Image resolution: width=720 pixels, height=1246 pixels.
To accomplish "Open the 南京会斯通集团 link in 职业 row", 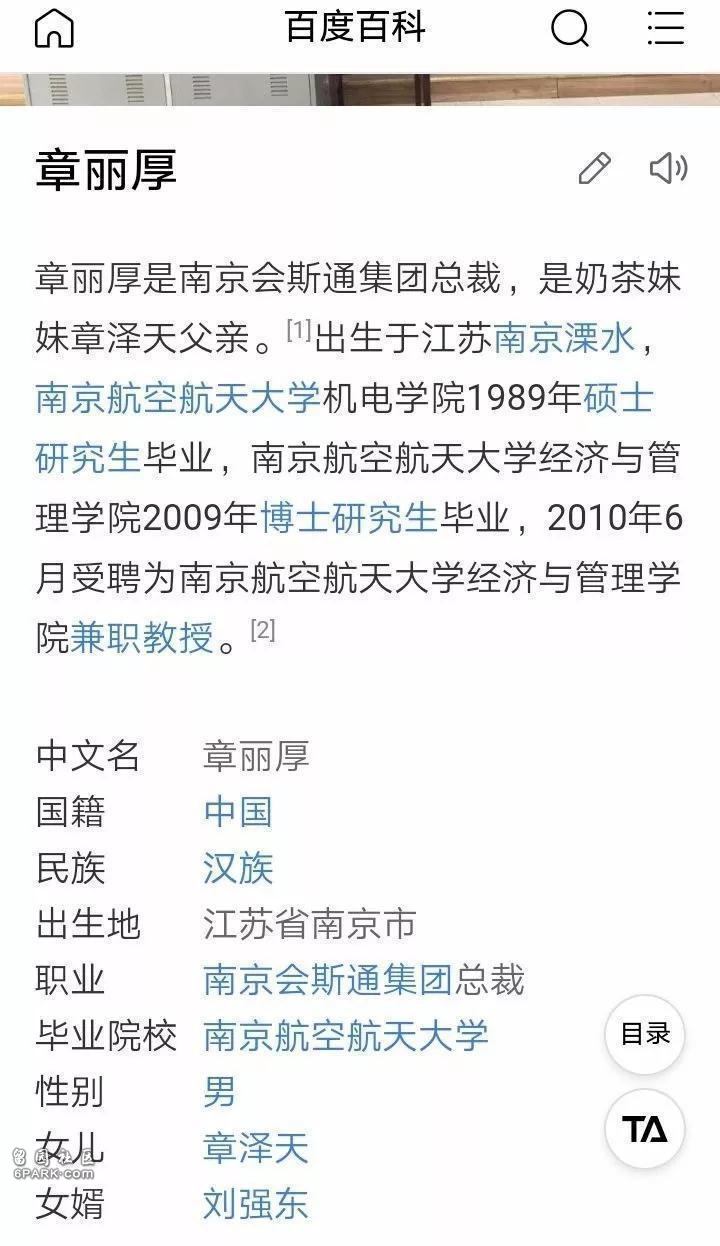I will [x=329, y=979].
